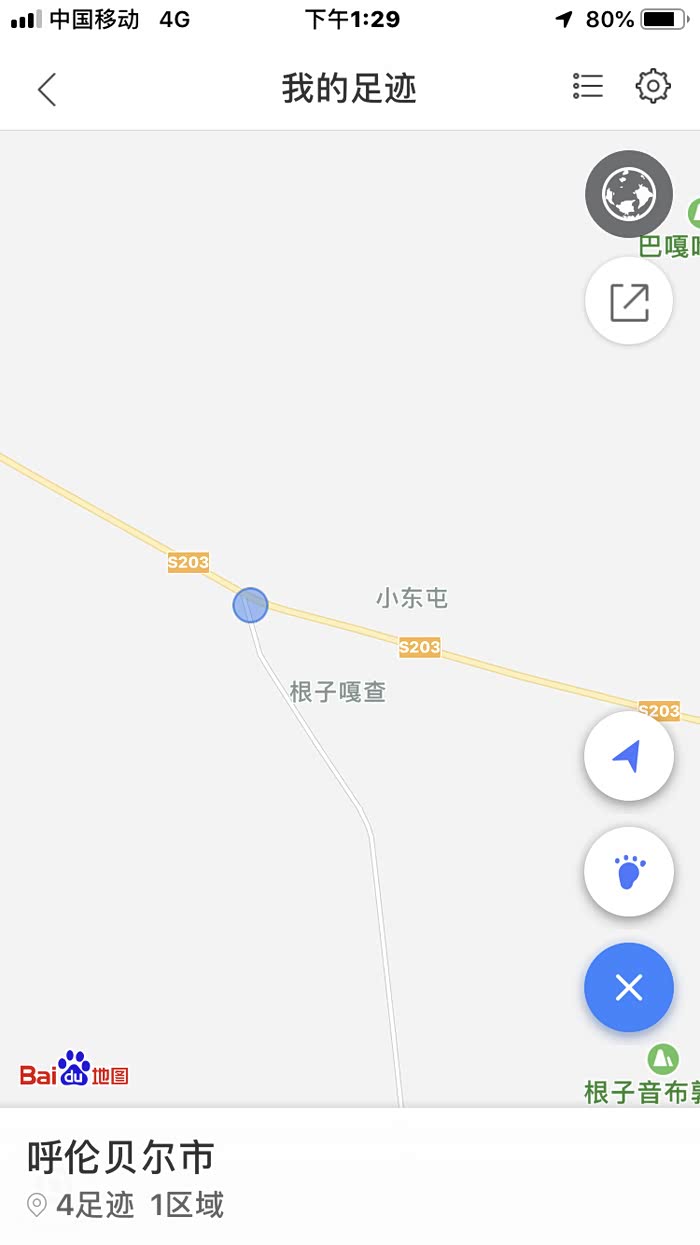Open footprint settings gear
The width and height of the screenshot is (700, 1245).
coord(653,86)
